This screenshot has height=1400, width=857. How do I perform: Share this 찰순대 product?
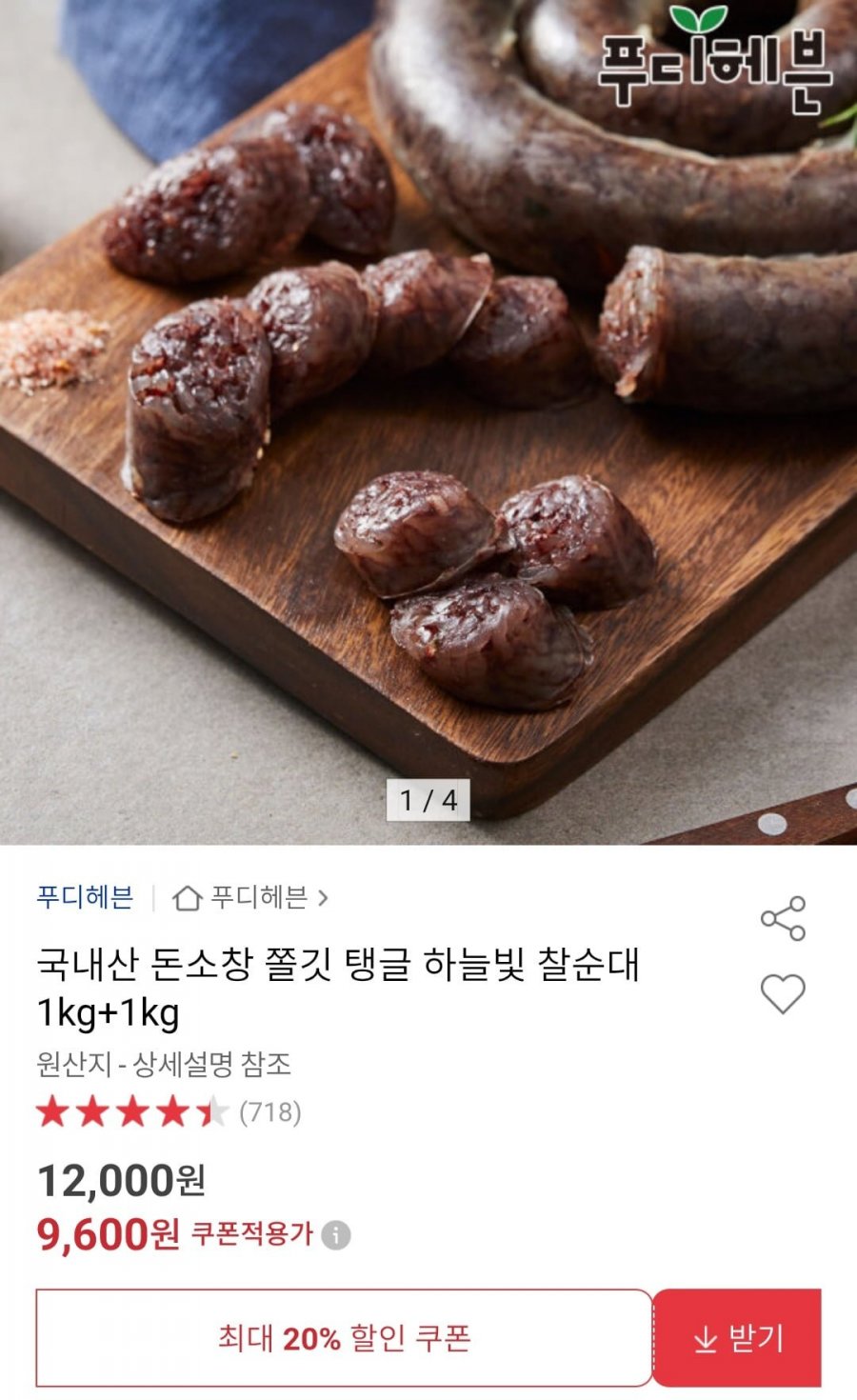coord(783,919)
